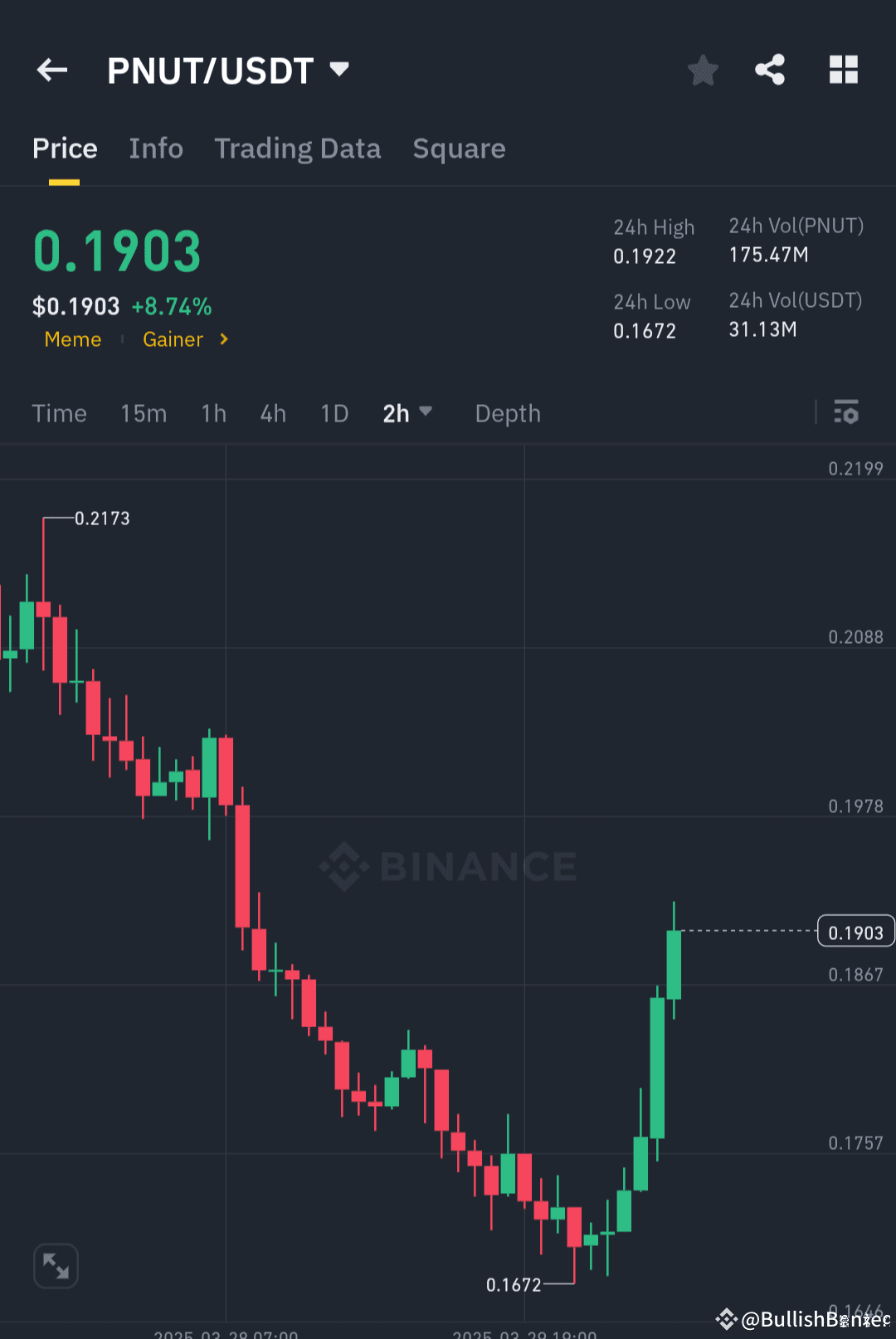Image resolution: width=896 pixels, height=1339 pixels.
Task: Expand the chart to fullscreen
Action: (56, 1265)
